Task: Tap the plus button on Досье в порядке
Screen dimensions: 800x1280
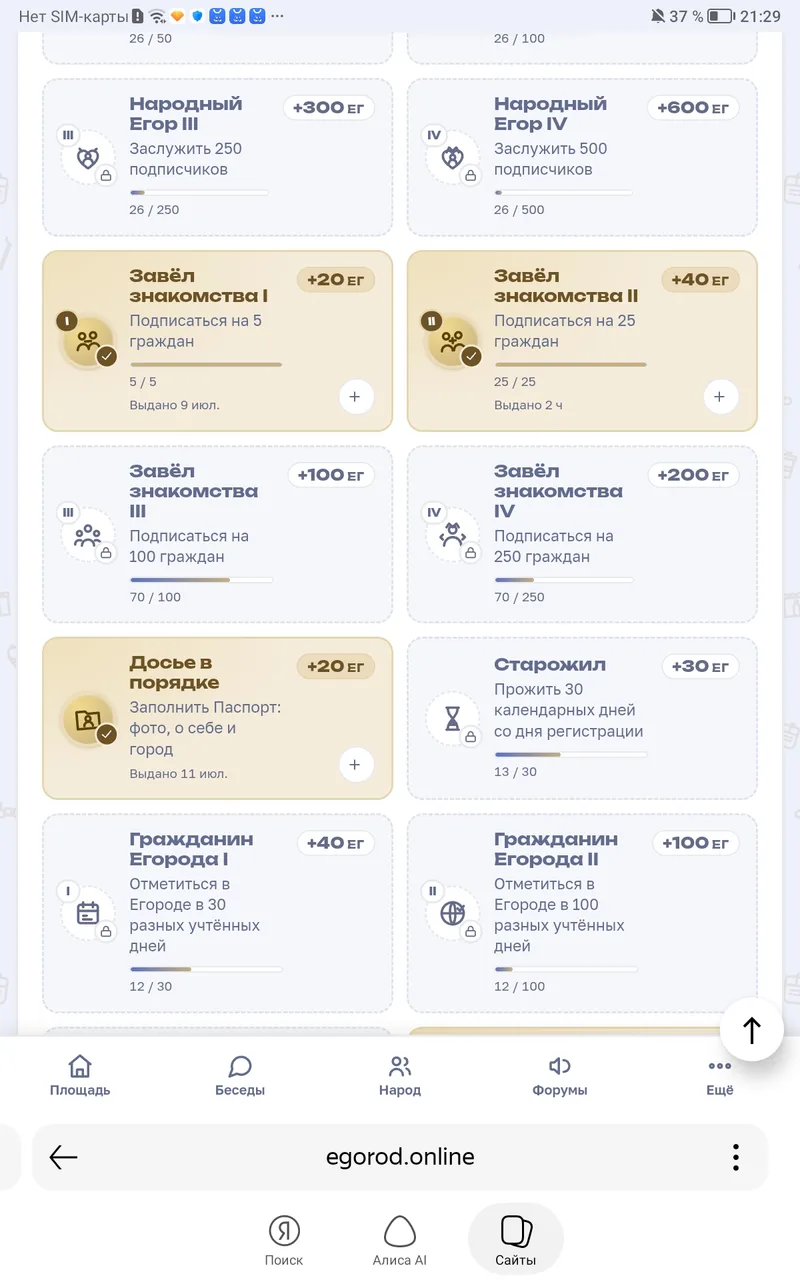Action: [x=355, y=765]
